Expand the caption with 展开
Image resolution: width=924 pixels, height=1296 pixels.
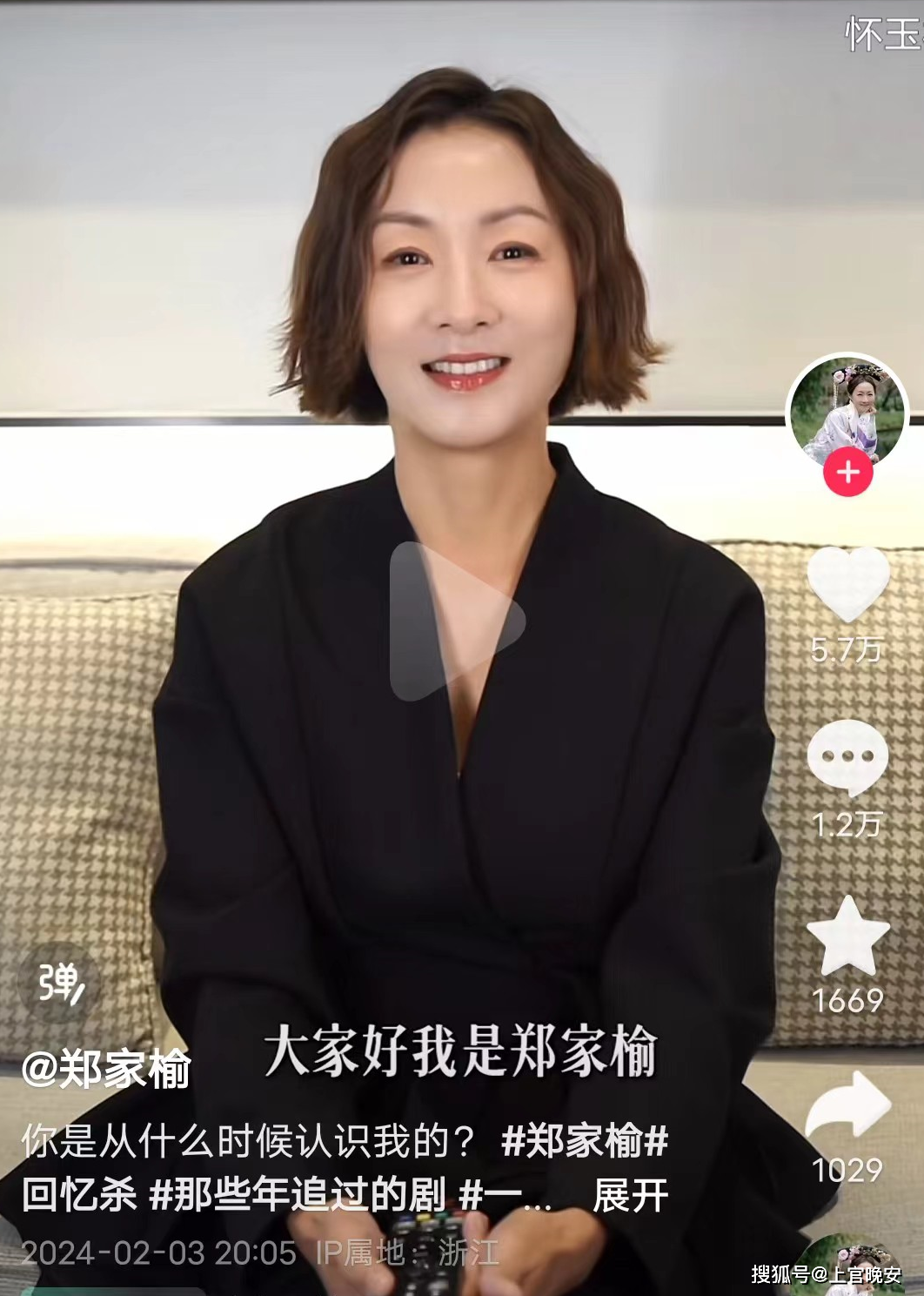tap(630, 1196)
